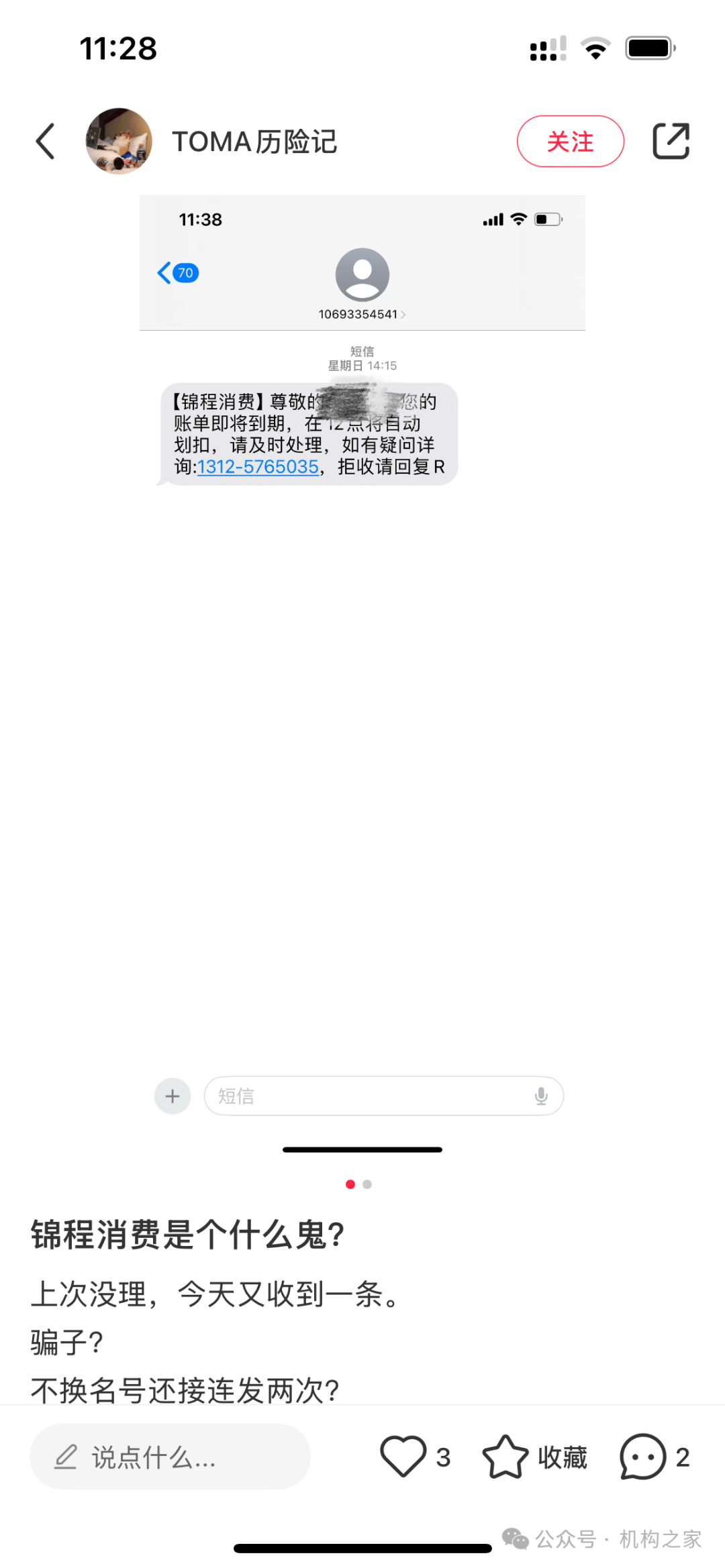
Task: Open the comments bubble
Action: coord(642,1456)
